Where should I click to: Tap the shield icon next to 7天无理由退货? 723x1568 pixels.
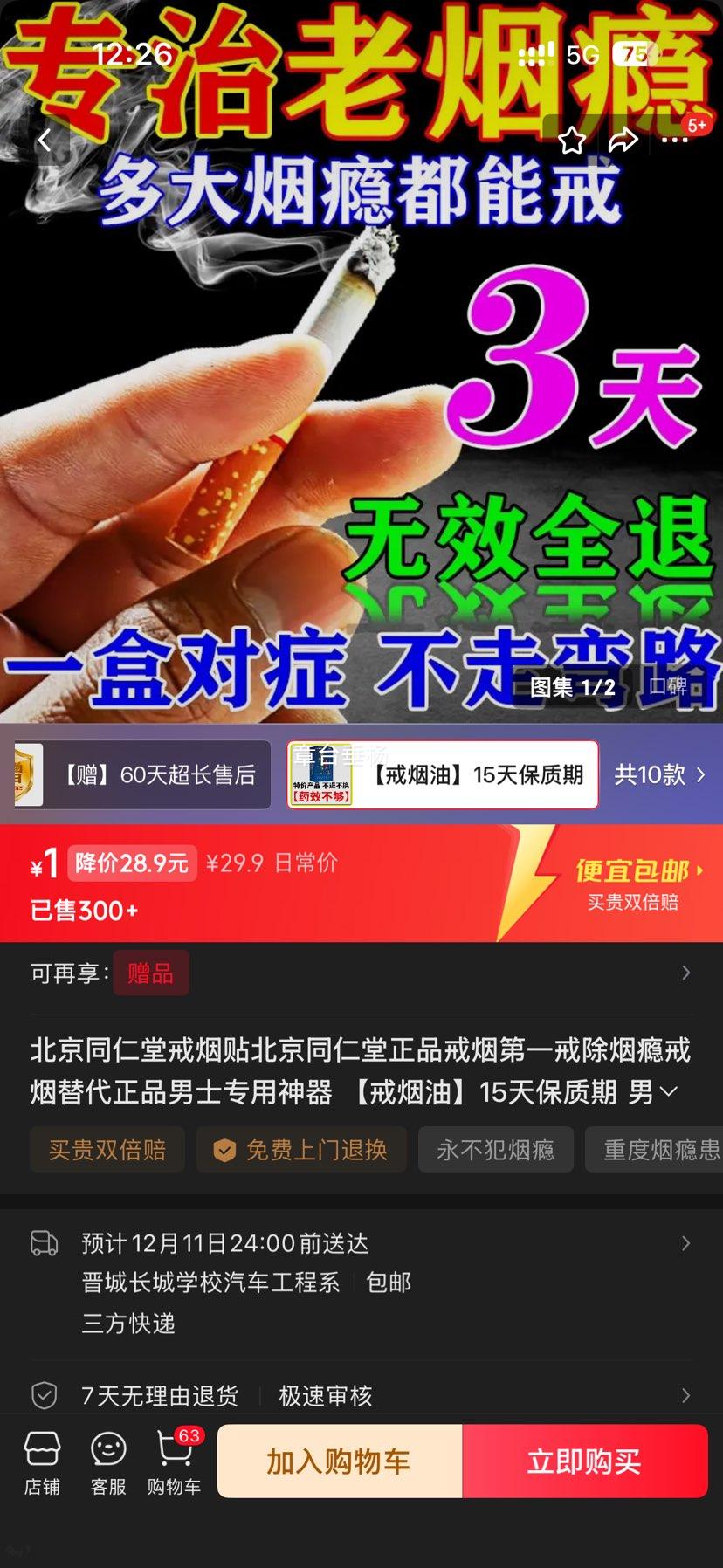[42, 1395]
